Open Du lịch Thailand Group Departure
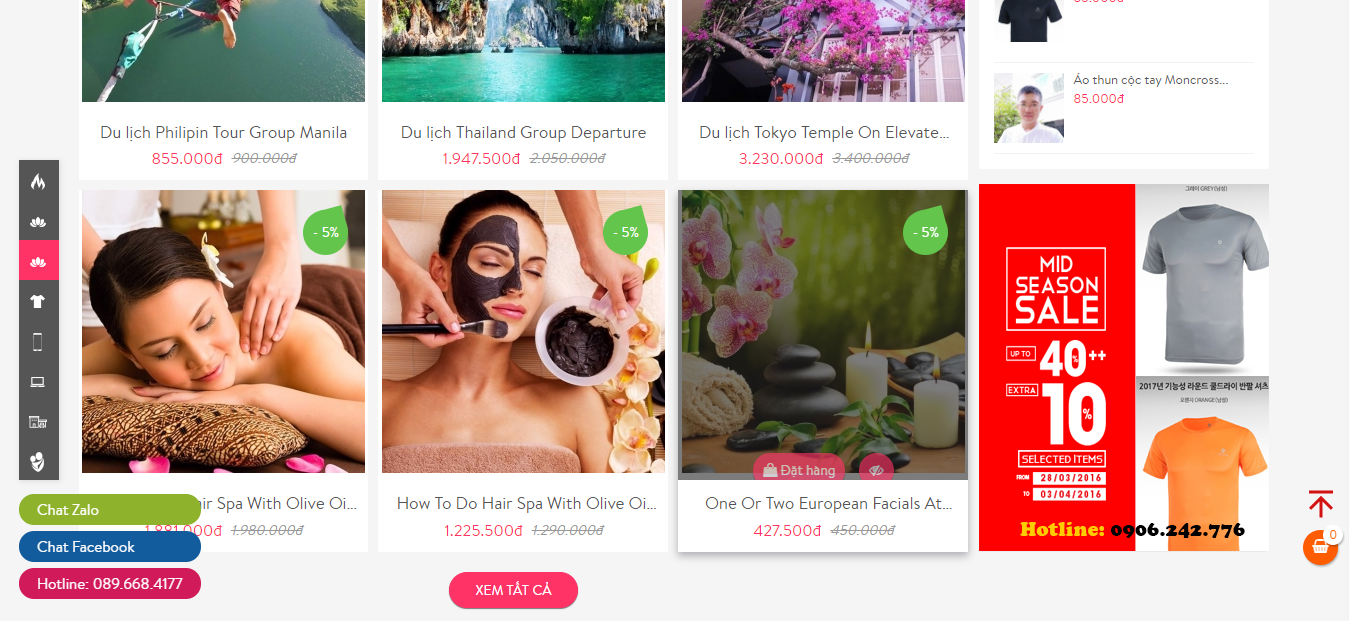 523,132
